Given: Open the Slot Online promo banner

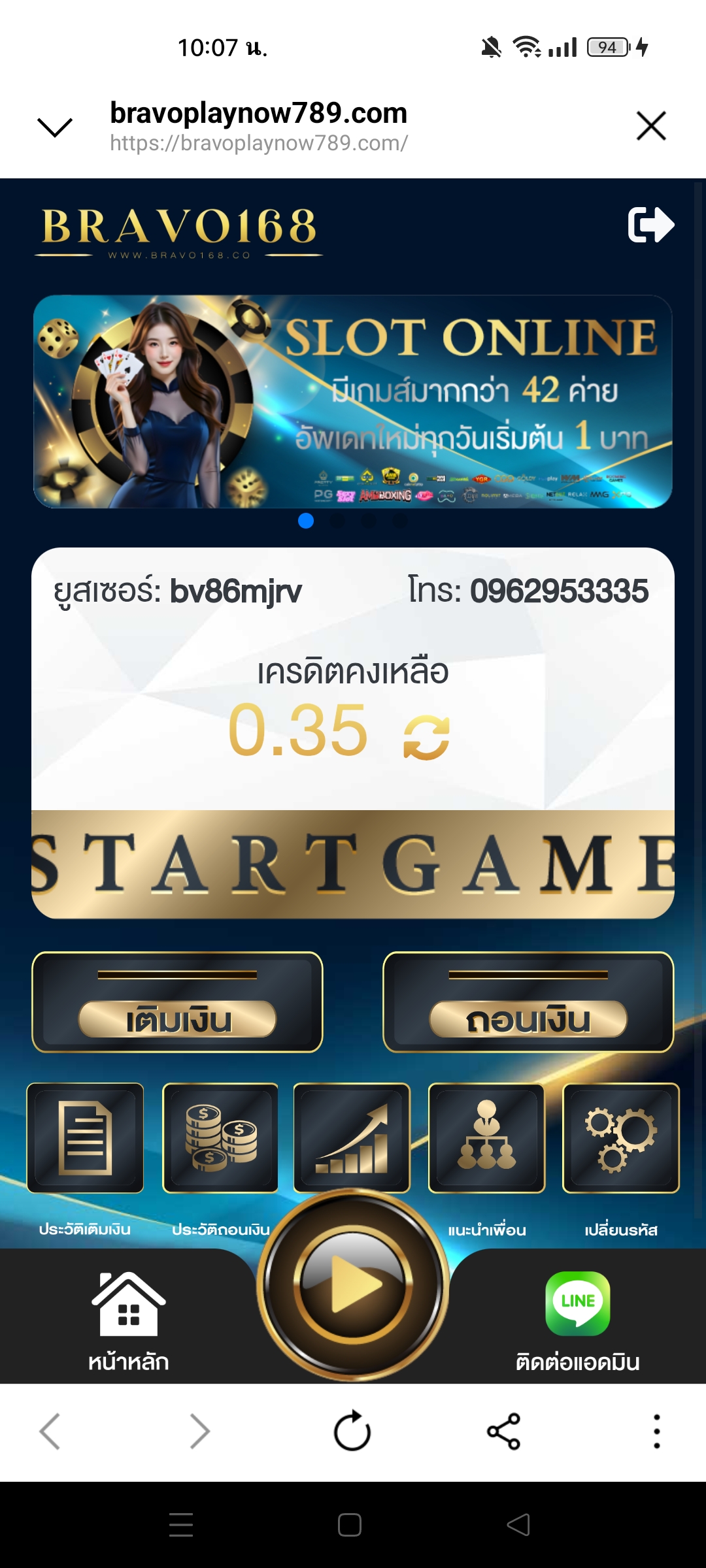Looking at the screenshot, I should coord(353,401).
